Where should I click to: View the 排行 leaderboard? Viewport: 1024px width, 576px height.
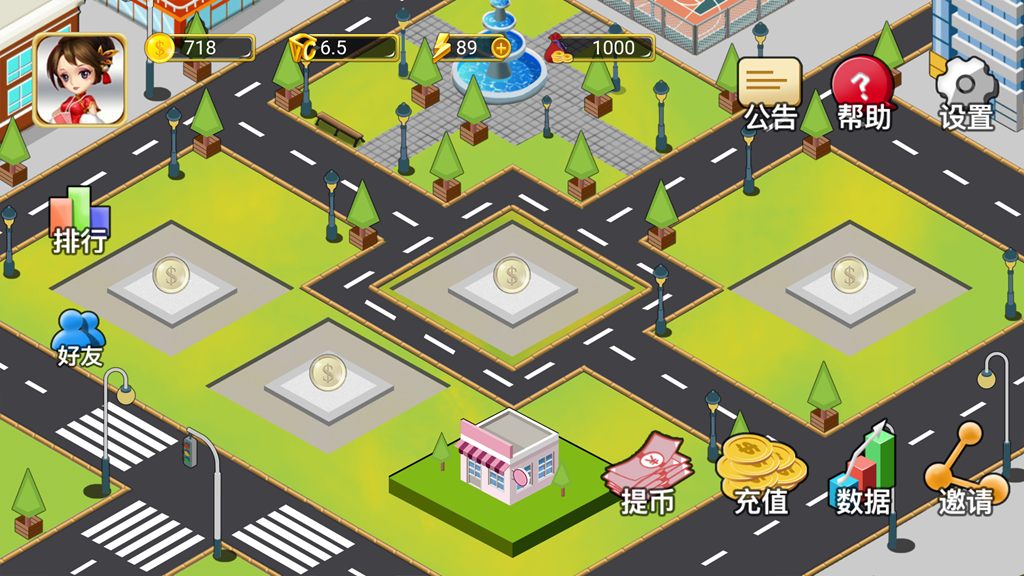[80, 220]
